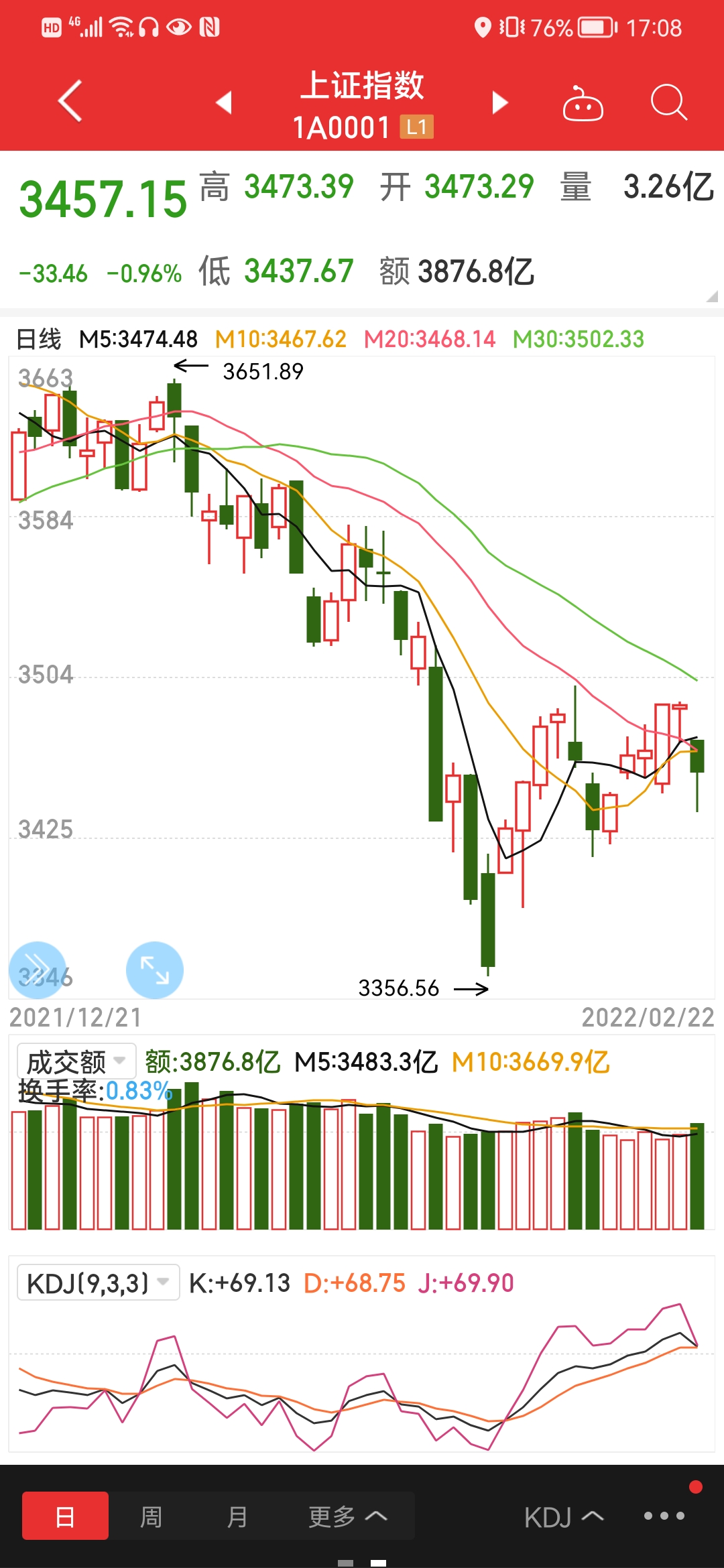Screen dimensions: 724x1568
Task: Open the three-dot more menu
Action: pos(664,1516)
